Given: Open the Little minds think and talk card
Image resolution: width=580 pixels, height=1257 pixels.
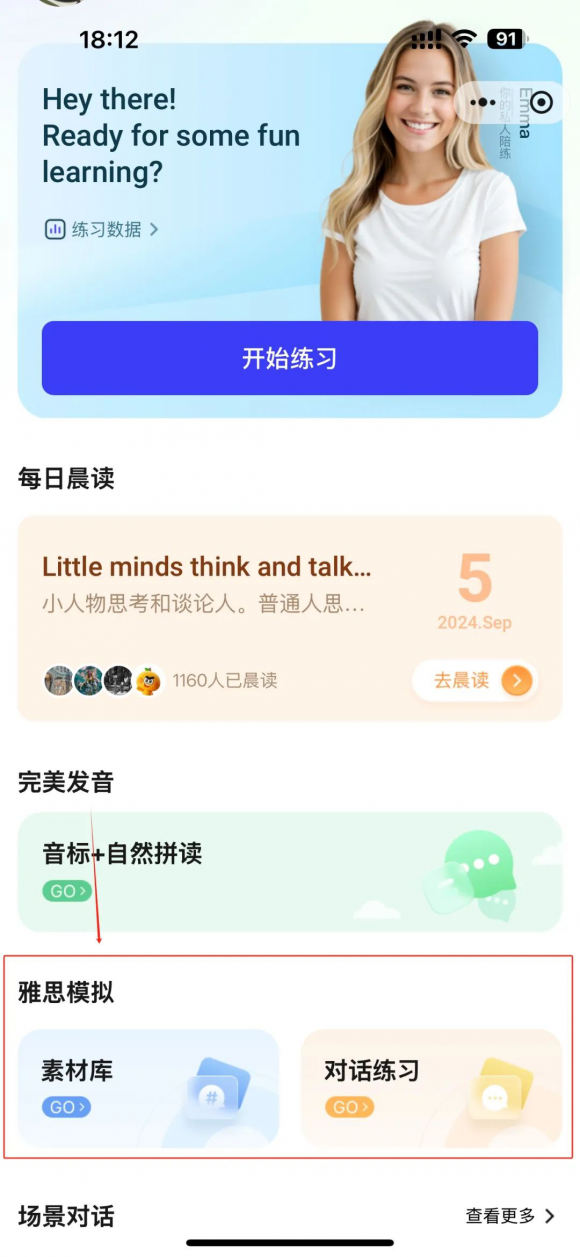Looking at the screenshot, I should tap(290, 618).
